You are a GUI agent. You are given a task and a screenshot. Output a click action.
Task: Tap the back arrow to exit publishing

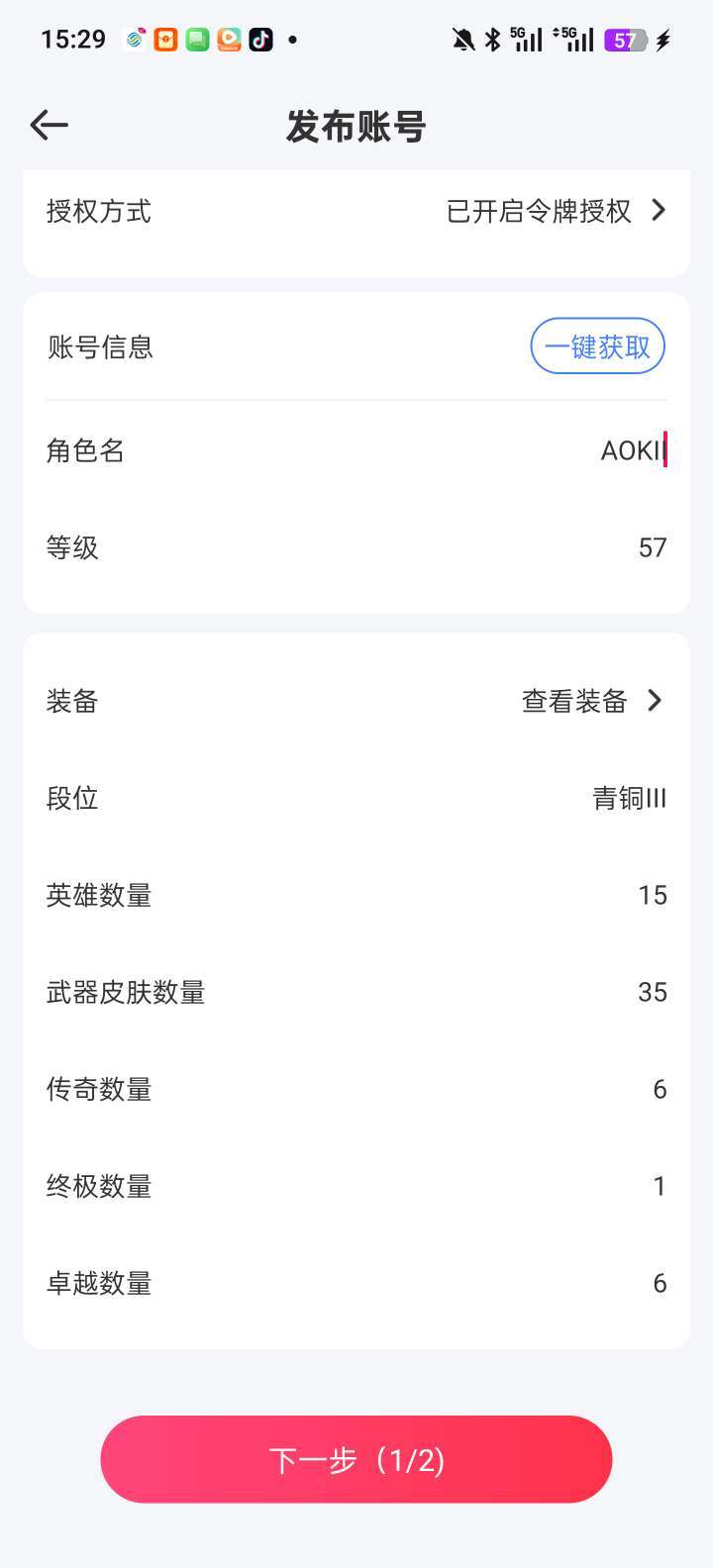(x=48, y=125)
